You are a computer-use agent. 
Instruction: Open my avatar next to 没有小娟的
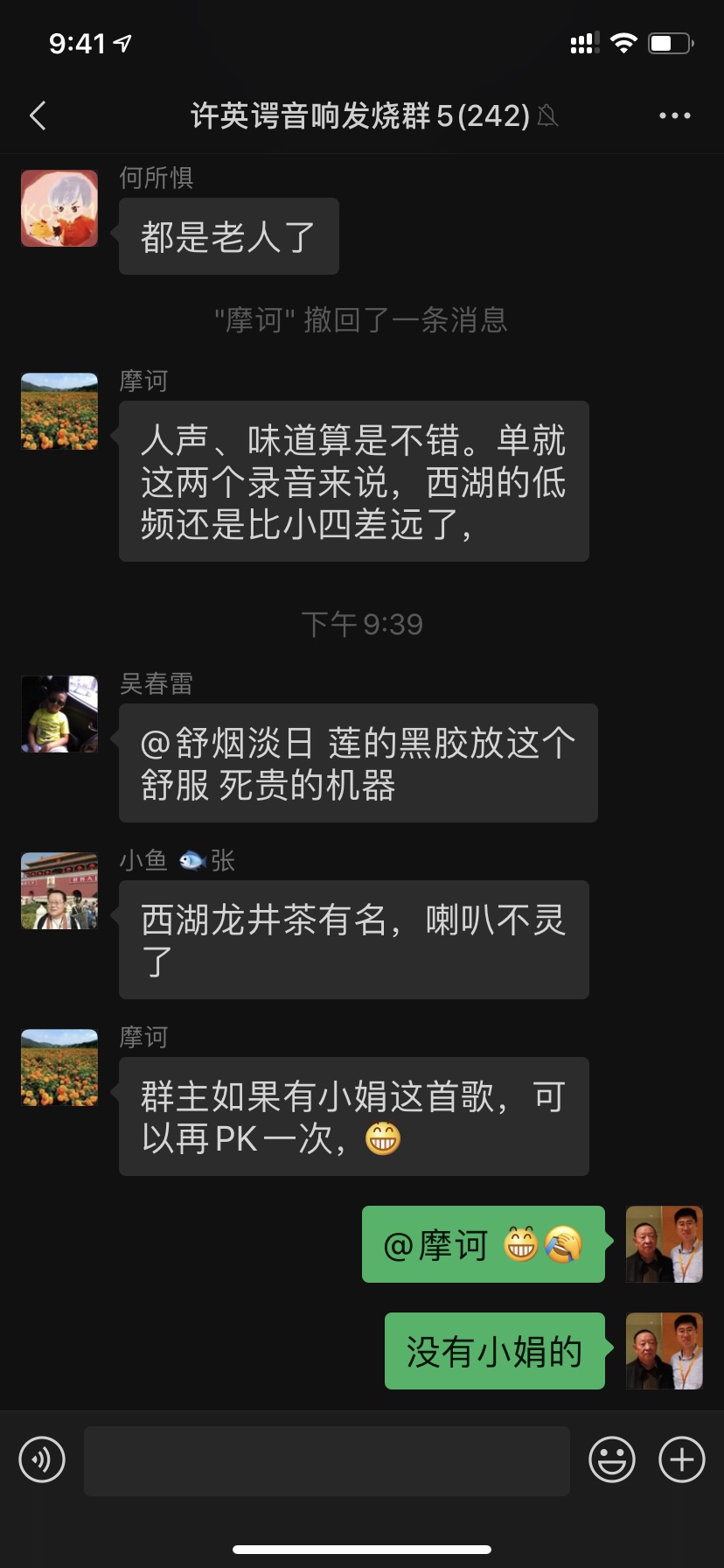coord(664,1351)
